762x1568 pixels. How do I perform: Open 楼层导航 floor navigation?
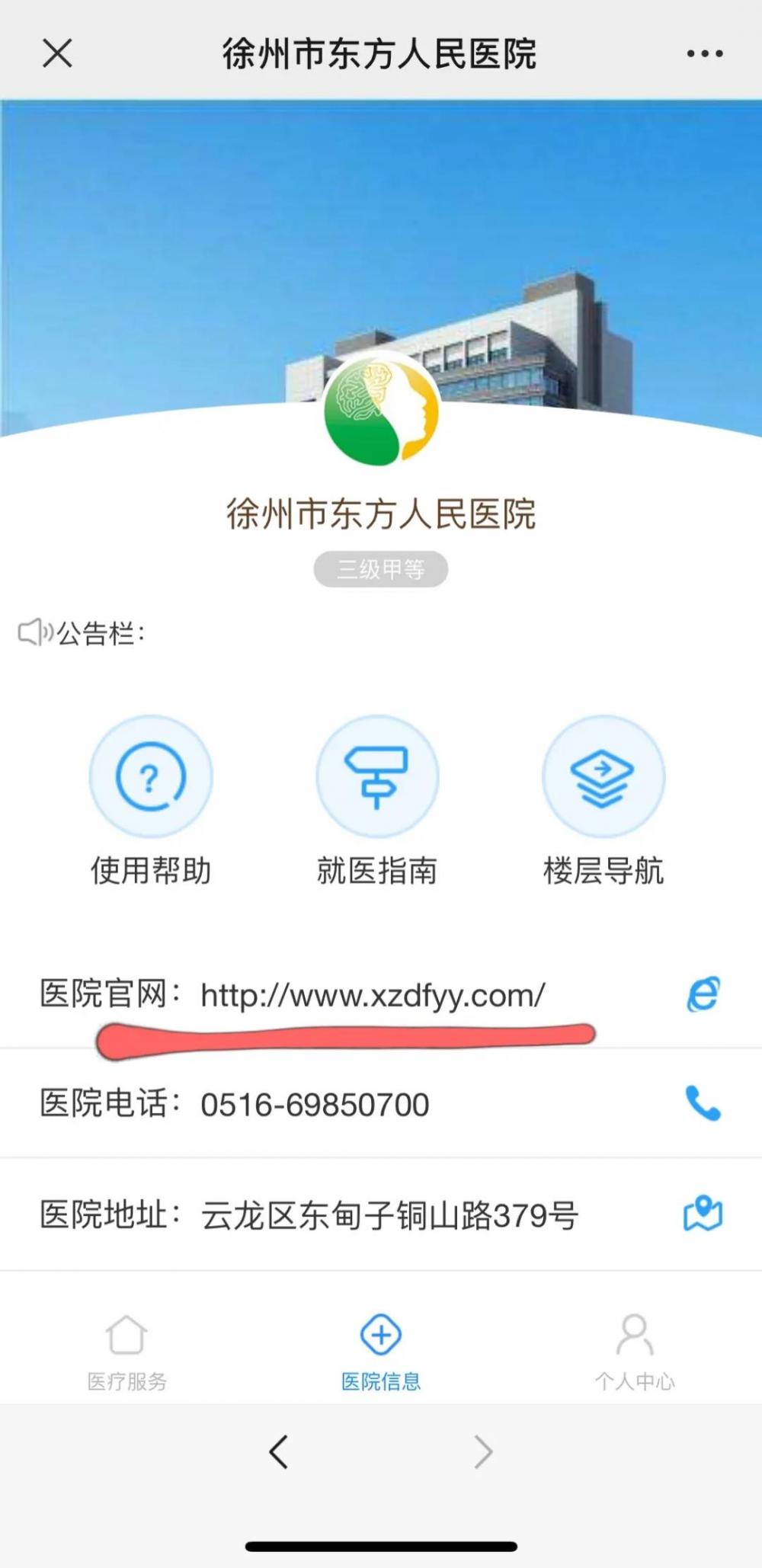pos(603,777)
